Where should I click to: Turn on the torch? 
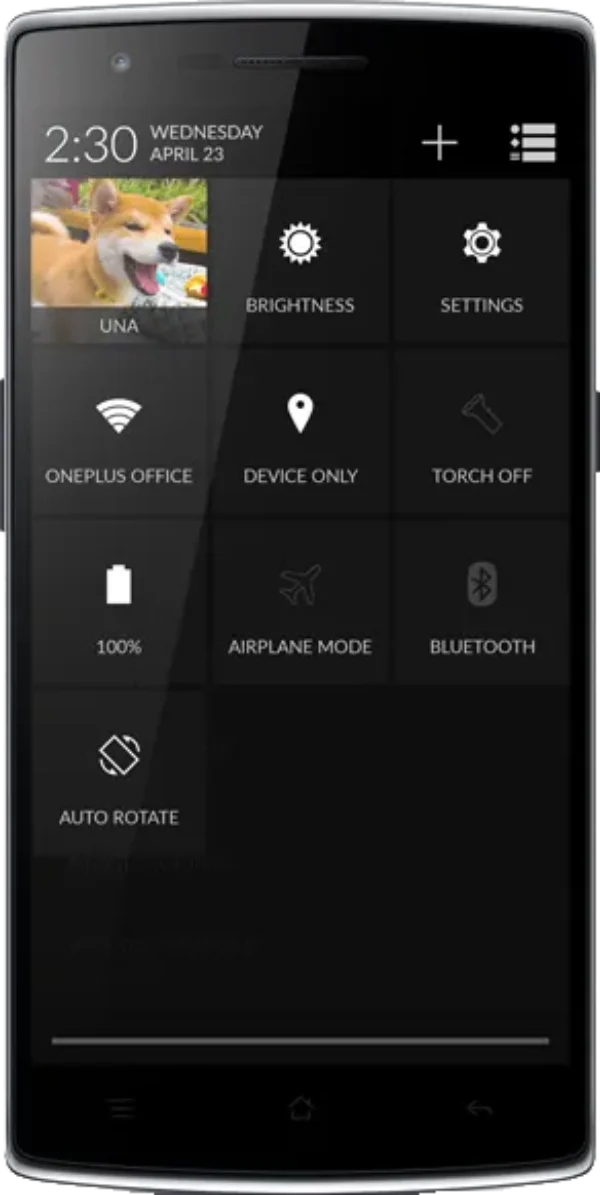(481, 432)
